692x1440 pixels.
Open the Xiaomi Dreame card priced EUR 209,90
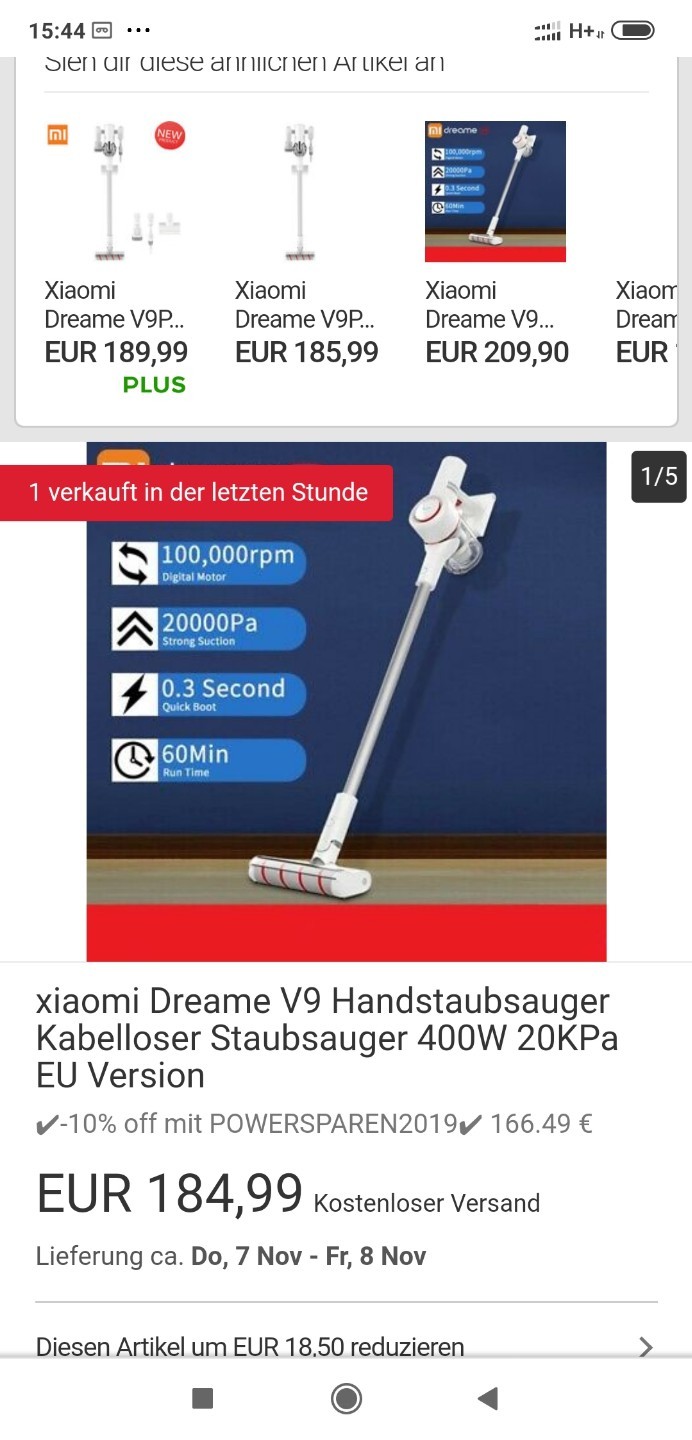(497, 245)
